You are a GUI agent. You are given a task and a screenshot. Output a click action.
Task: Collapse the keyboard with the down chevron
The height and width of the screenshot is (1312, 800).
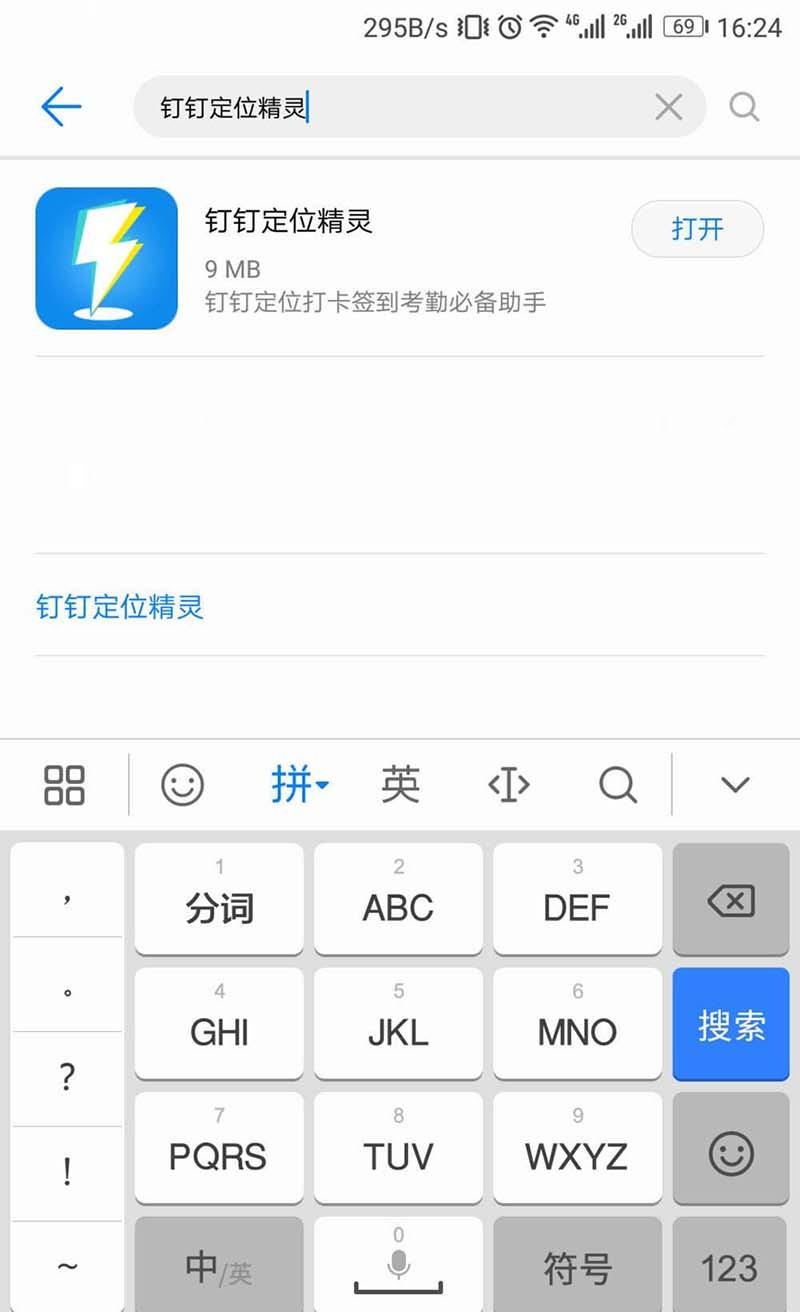735,785
